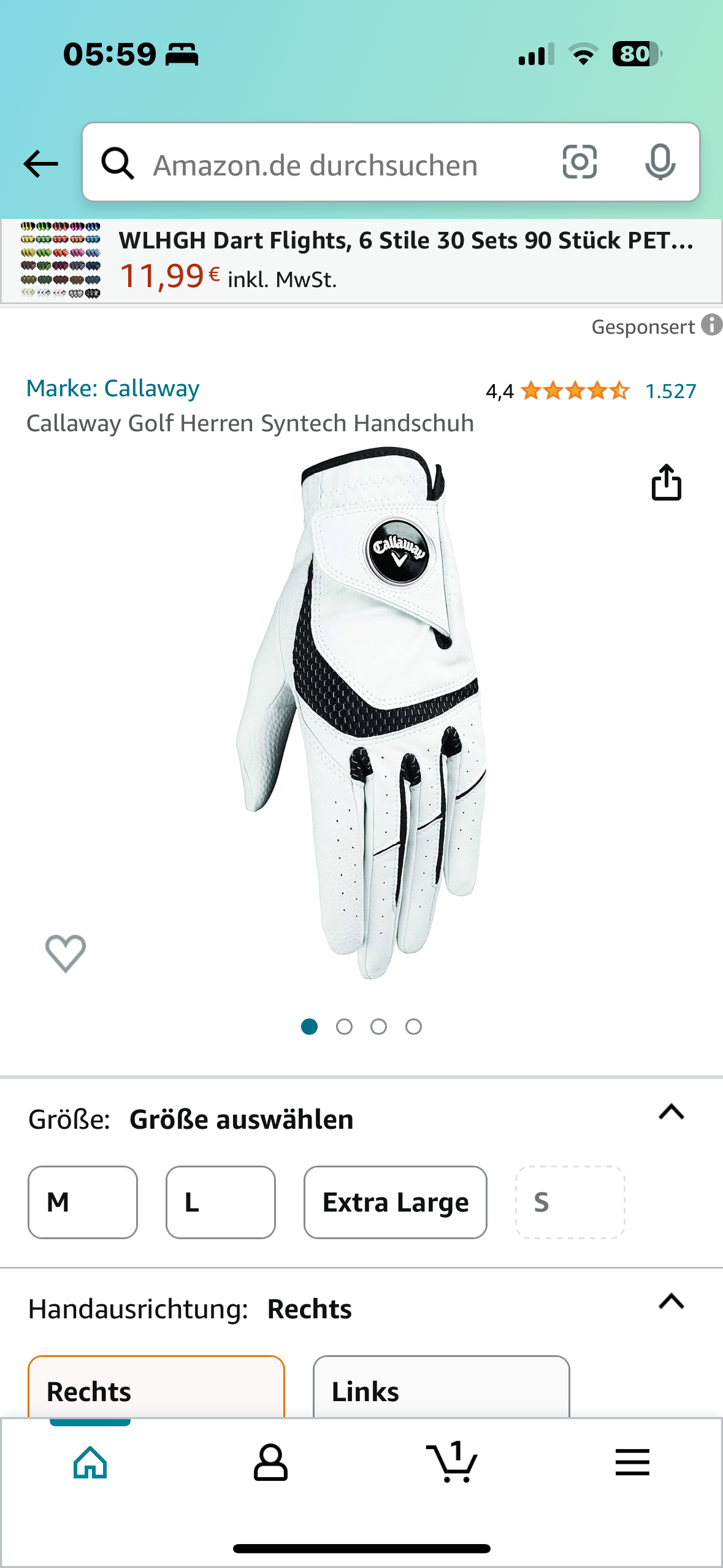
Task: Tap the Amazon.de search field
Action: pos(331,165)
